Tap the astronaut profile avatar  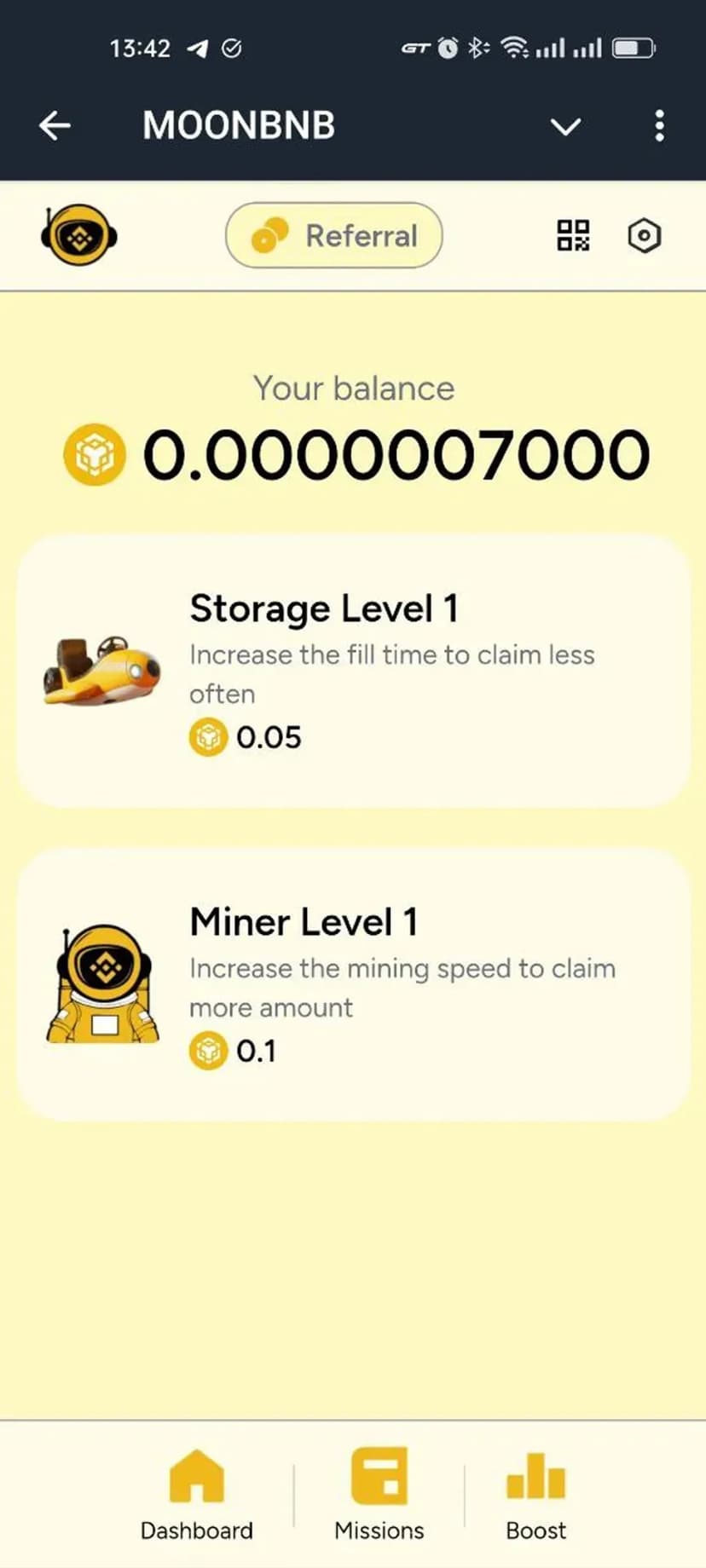coord(79,235)
